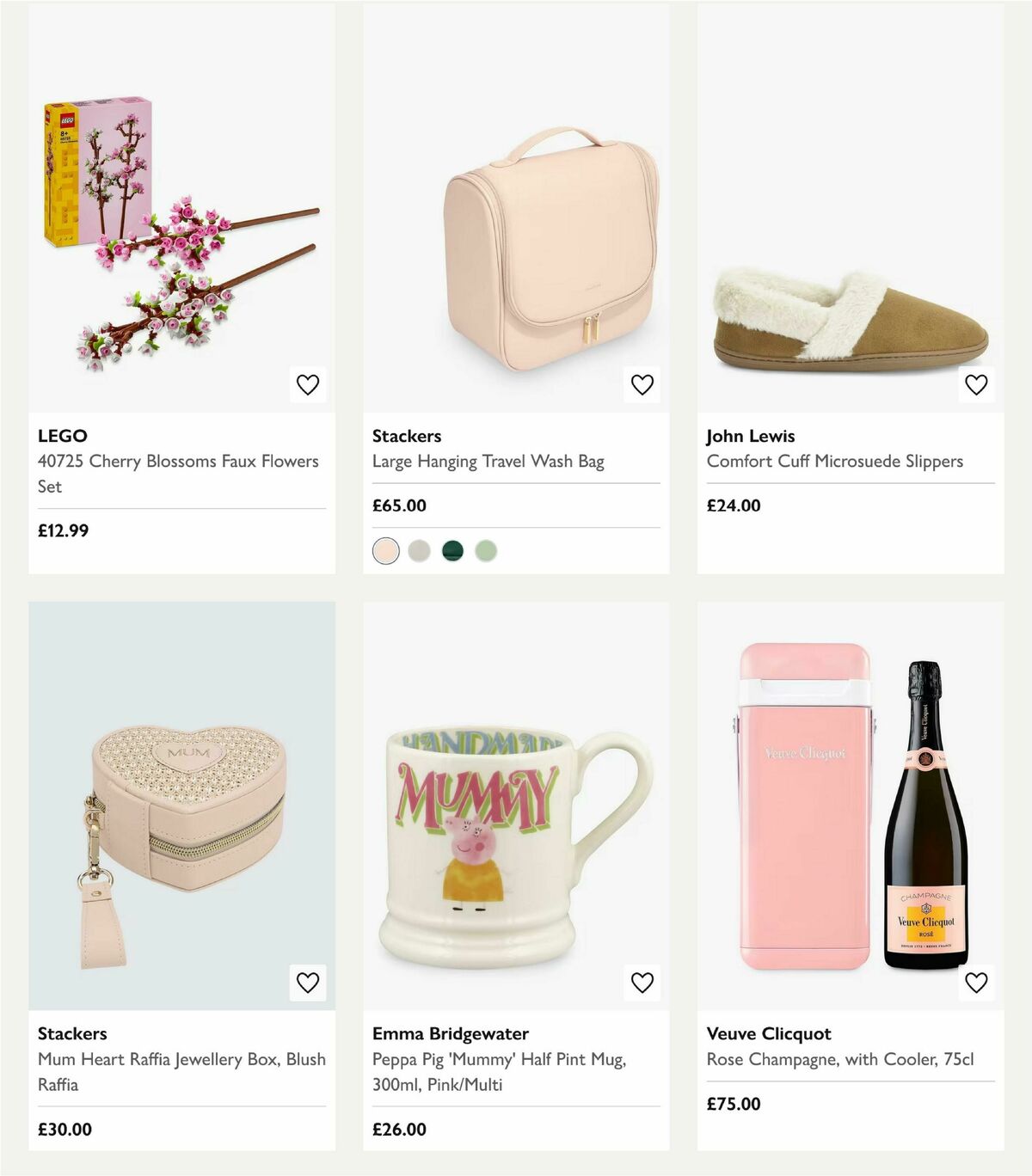Screen dimensions: 1032x1176
Task: Click the Stackers brand link above the jewellery box
Action: pyautogui.click(x=71, y=1035)
